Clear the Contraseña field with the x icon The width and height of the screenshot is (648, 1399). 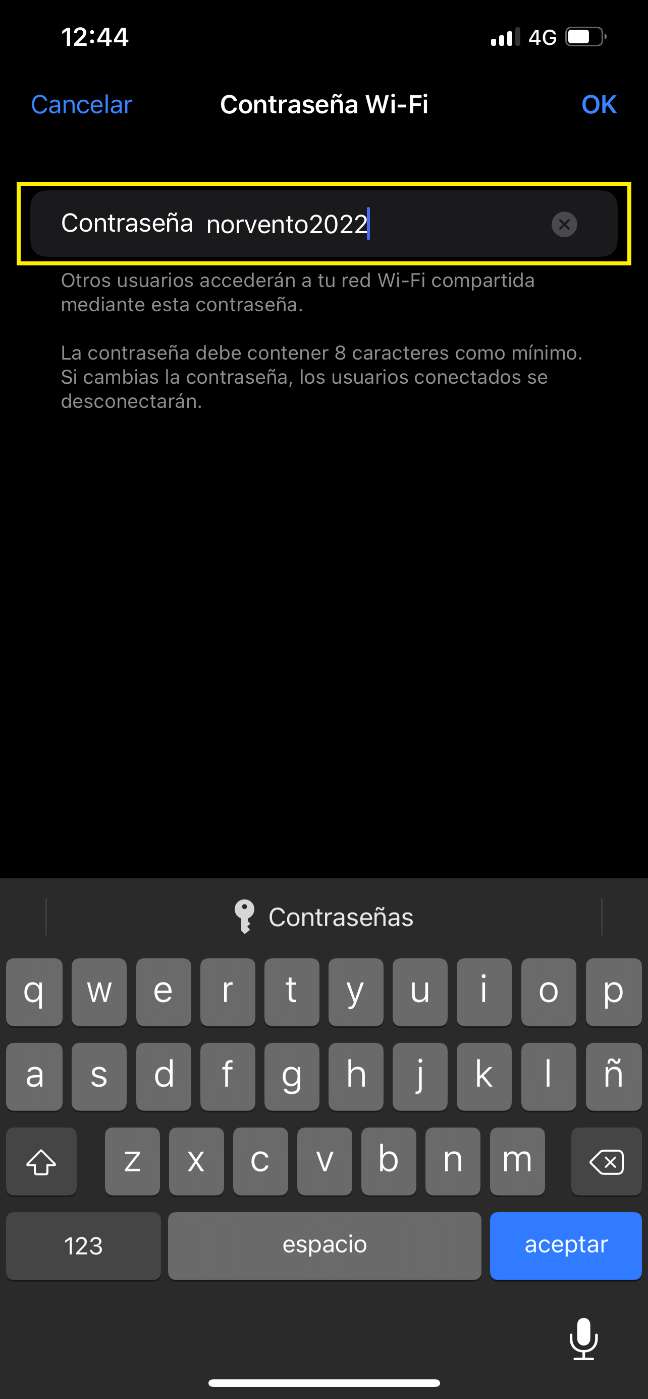[x=564, y=225]
